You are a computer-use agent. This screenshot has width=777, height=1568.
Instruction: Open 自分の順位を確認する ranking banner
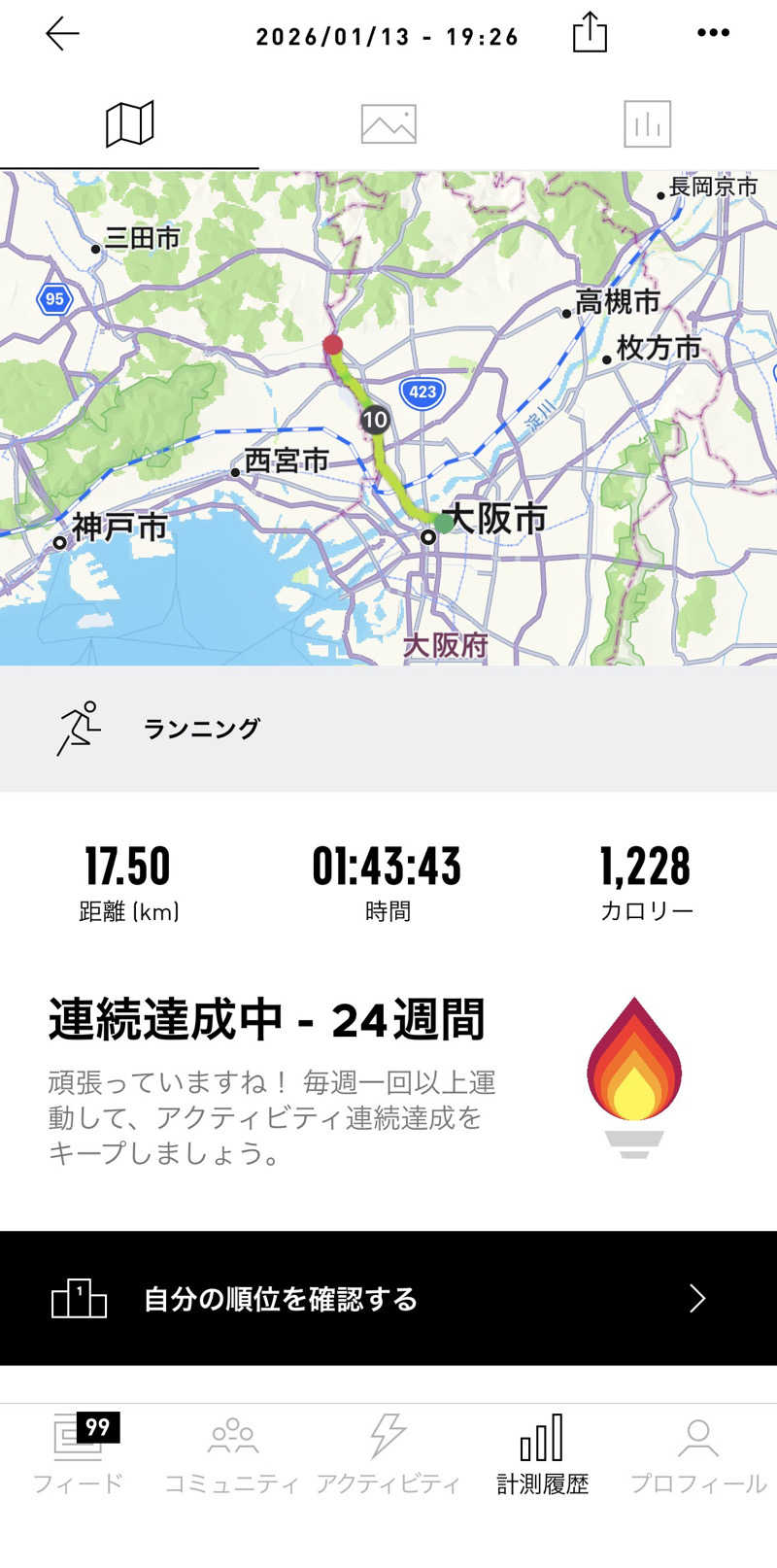click(x=388, y=1298)
